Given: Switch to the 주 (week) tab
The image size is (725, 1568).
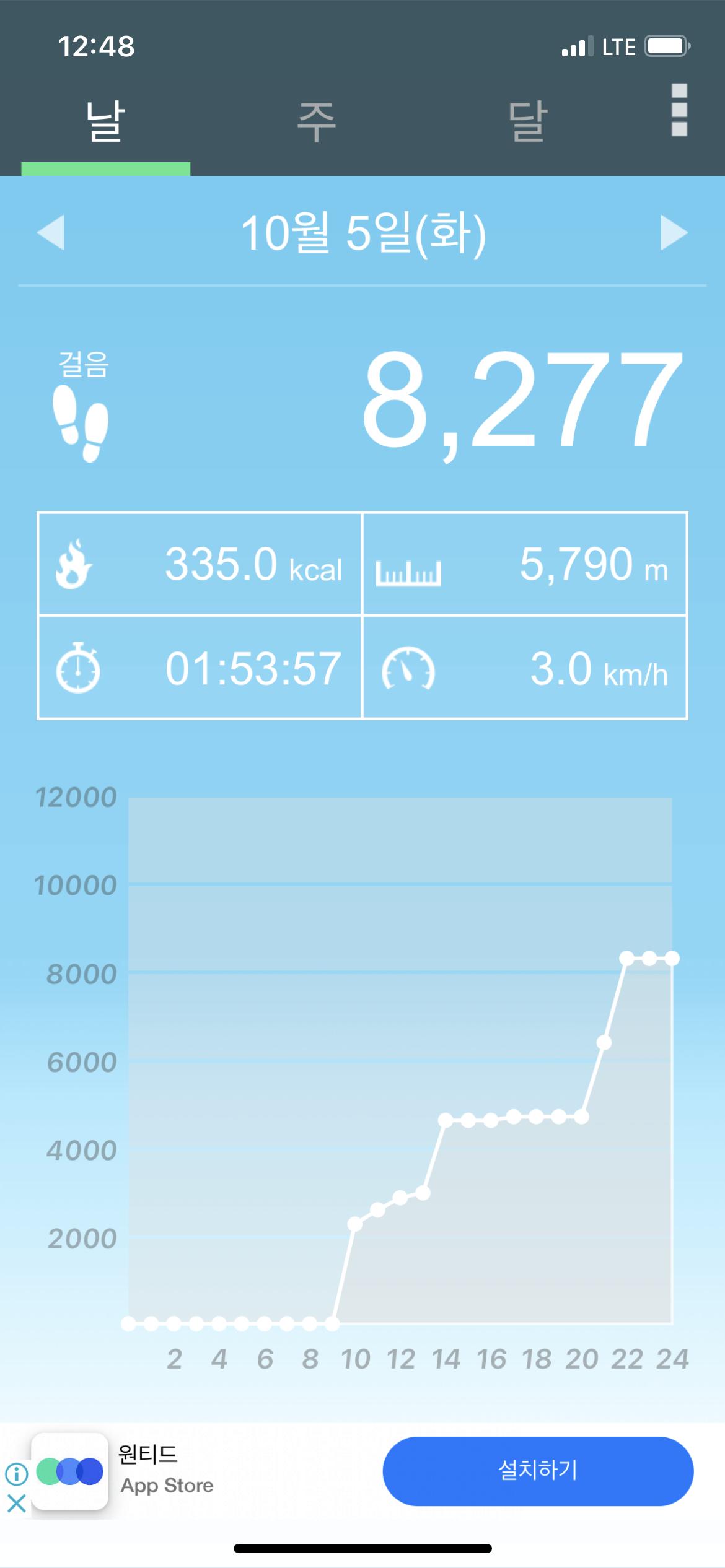Looking at the screenshot, I should pyautogui.click(x=316, y=122).
